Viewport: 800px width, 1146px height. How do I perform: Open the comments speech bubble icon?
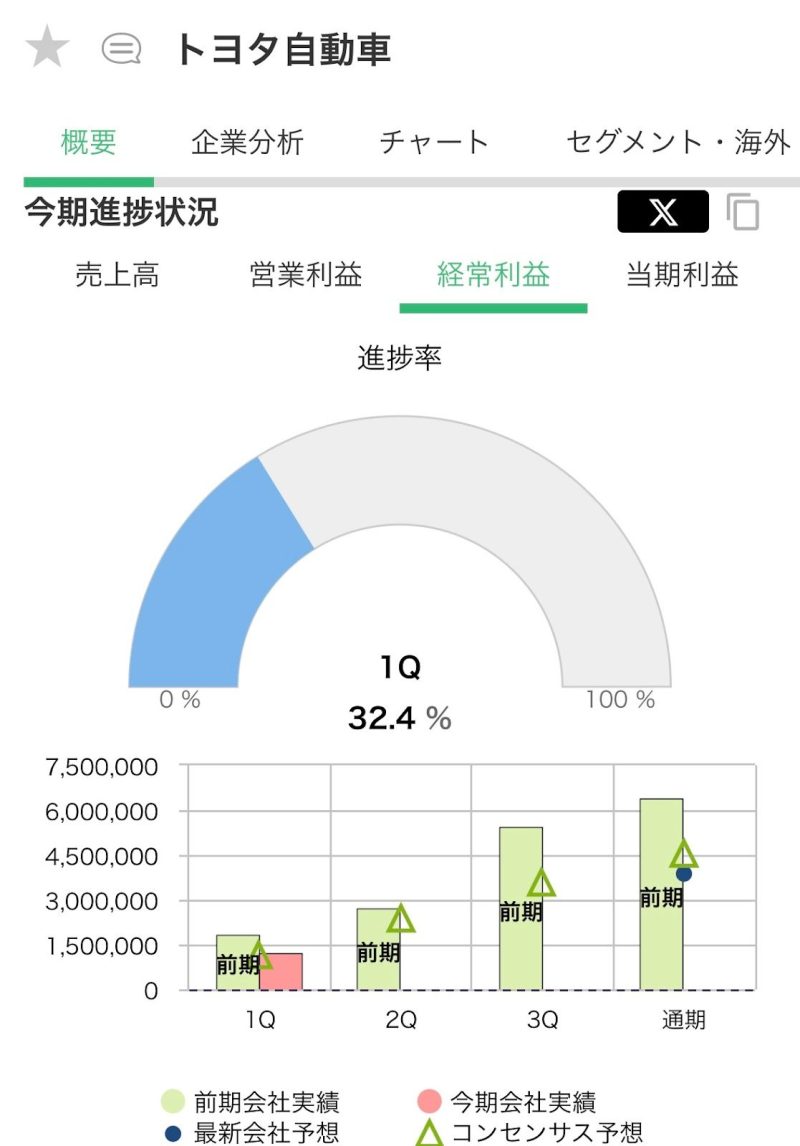122,49
